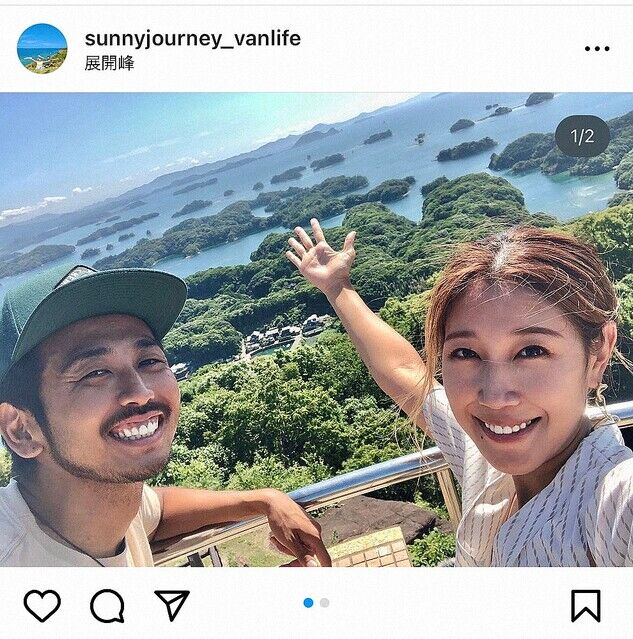The image size is (633, 639).
Task: Open the post's three-dot options menu
Action: (x=597, y=49)
